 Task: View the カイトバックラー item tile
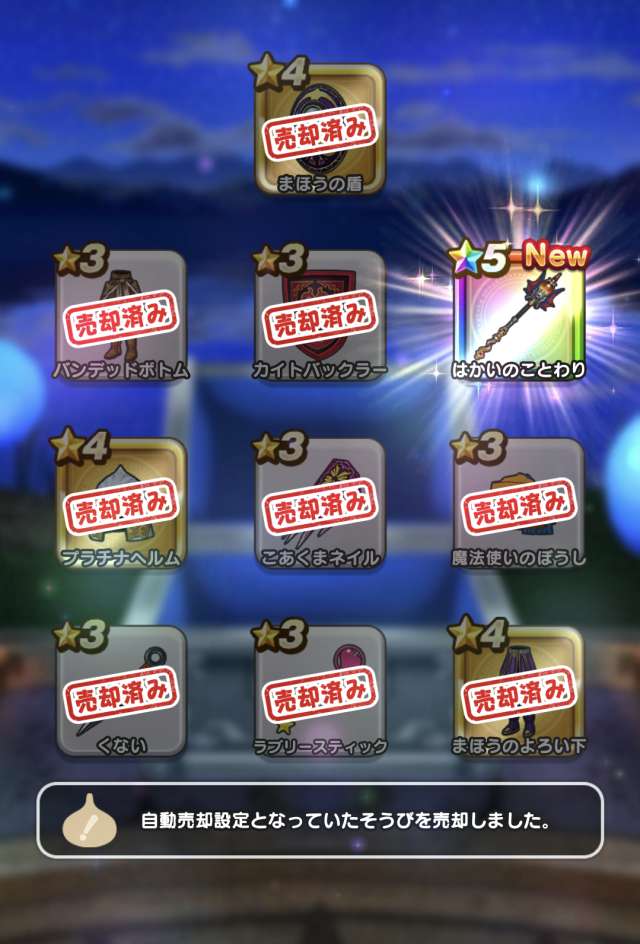point(320,316)
